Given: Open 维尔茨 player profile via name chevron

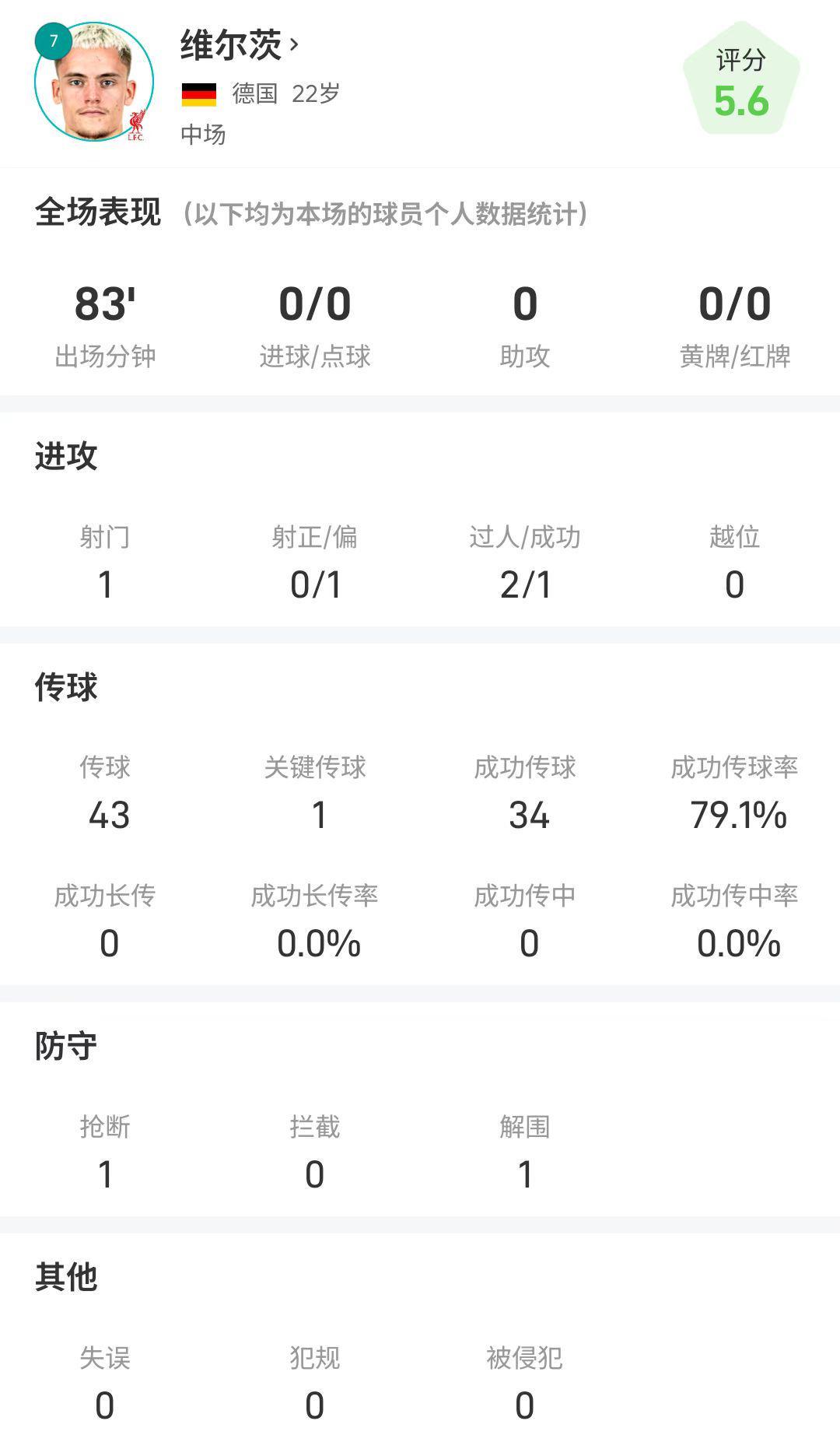Looking at the screenshot, I should click(x=294, y=44).
